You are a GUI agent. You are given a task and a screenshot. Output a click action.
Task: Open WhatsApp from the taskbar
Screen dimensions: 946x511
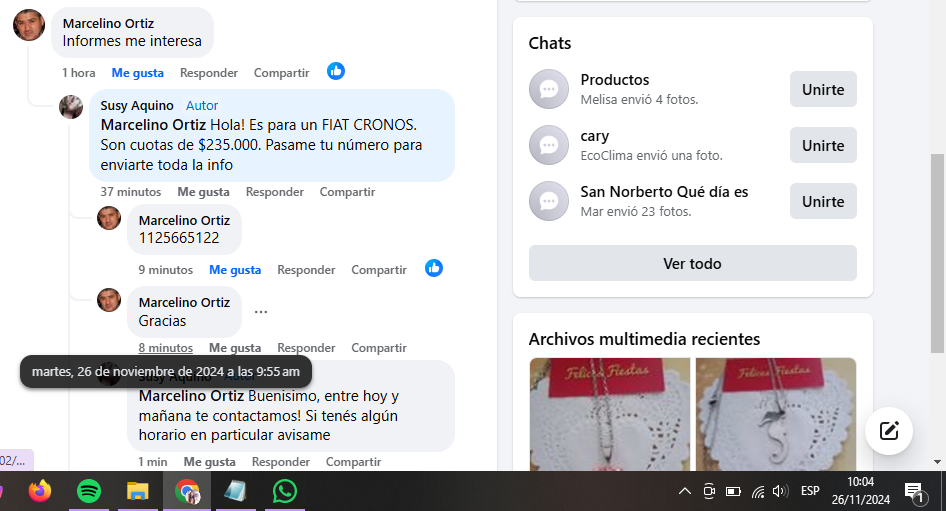point(285,491)
